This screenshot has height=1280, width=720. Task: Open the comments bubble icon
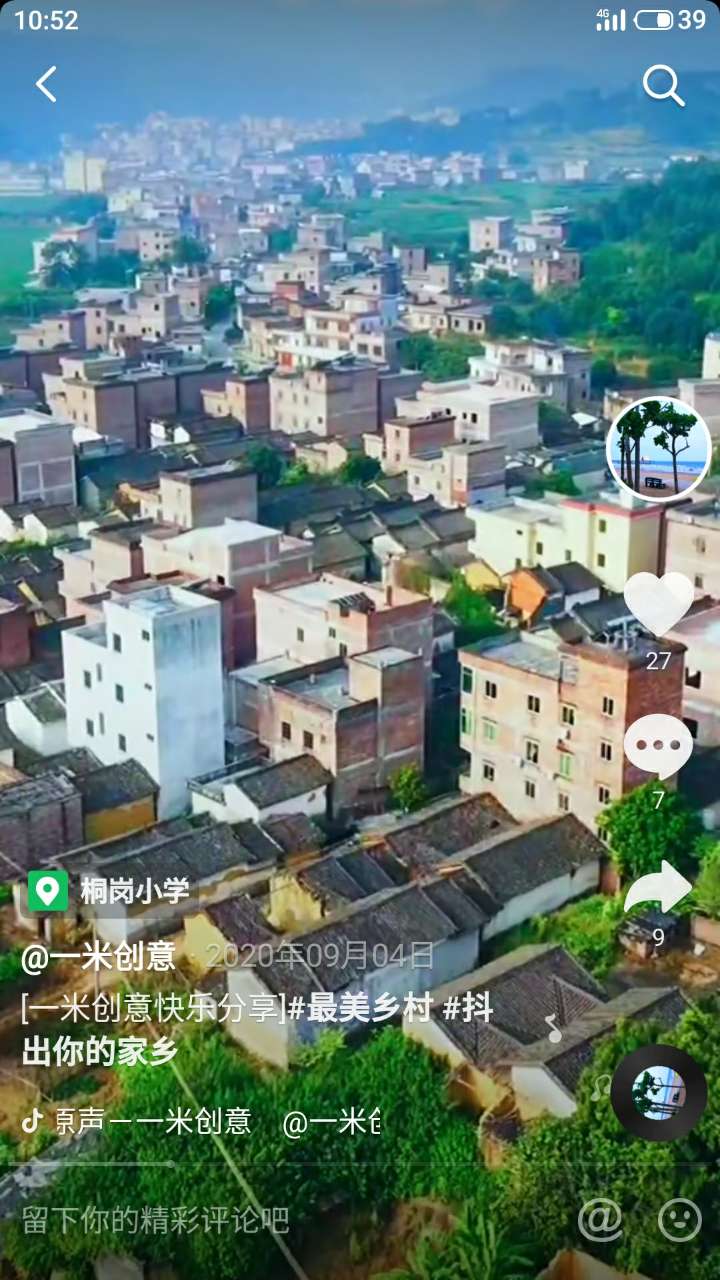click(x=658, y=746)
